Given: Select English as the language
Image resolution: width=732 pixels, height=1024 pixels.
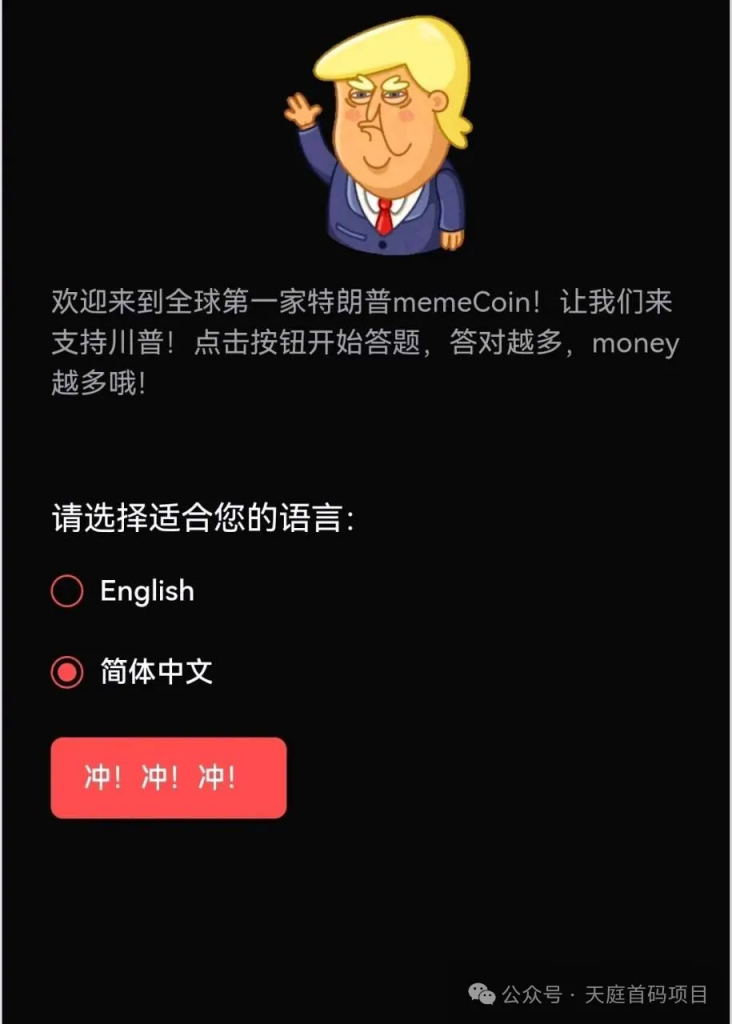Looking at the screenshot, I should pyautogui.click(x=67, y=591).
